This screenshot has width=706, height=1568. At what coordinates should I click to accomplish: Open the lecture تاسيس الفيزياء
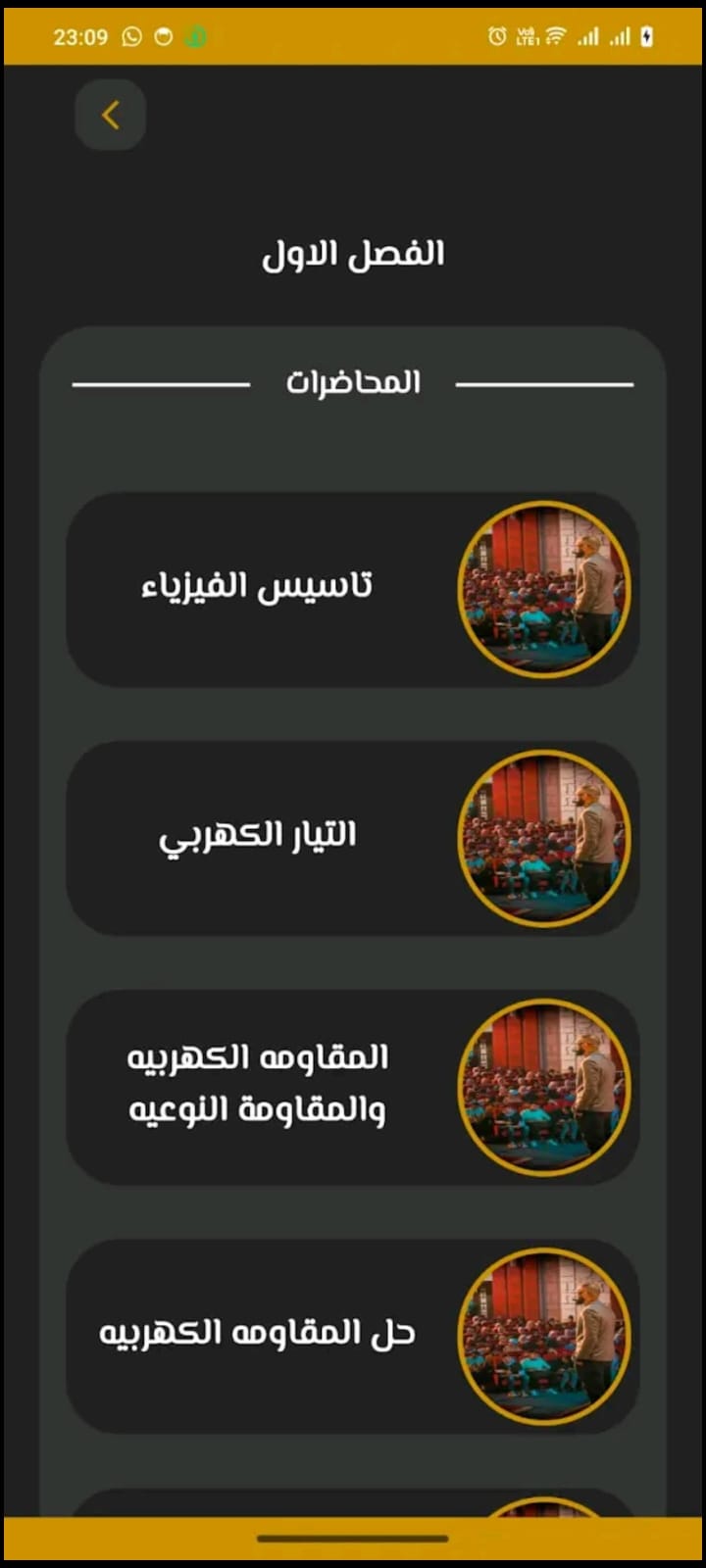(353, 589)
